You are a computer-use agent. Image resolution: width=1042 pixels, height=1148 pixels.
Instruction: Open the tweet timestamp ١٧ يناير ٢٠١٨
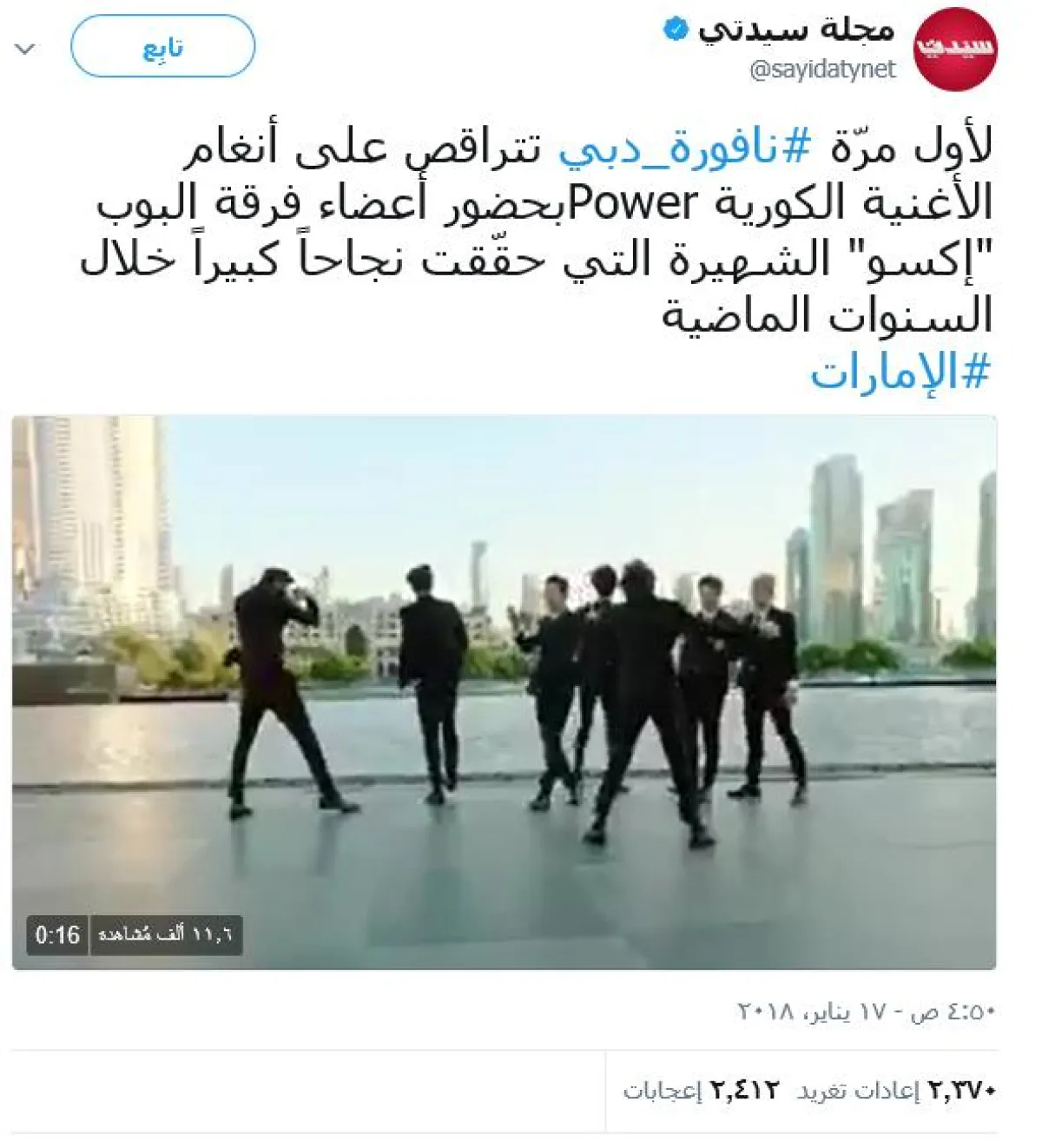(x=866, y=1012)
